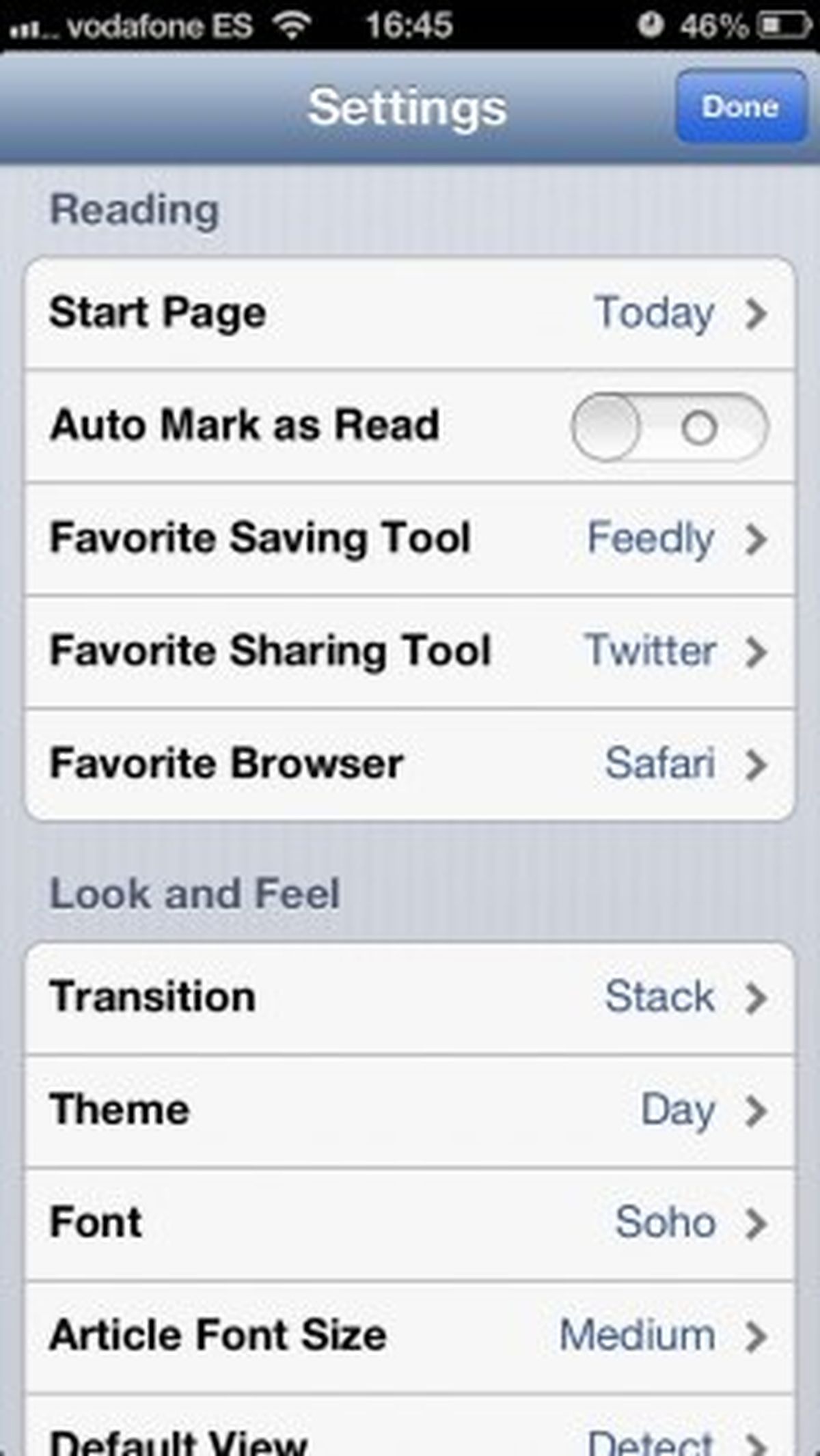The height and width of the screenshot is (1456, 820).
Task: Open the Start Page settings
Action: coord(410,313)
